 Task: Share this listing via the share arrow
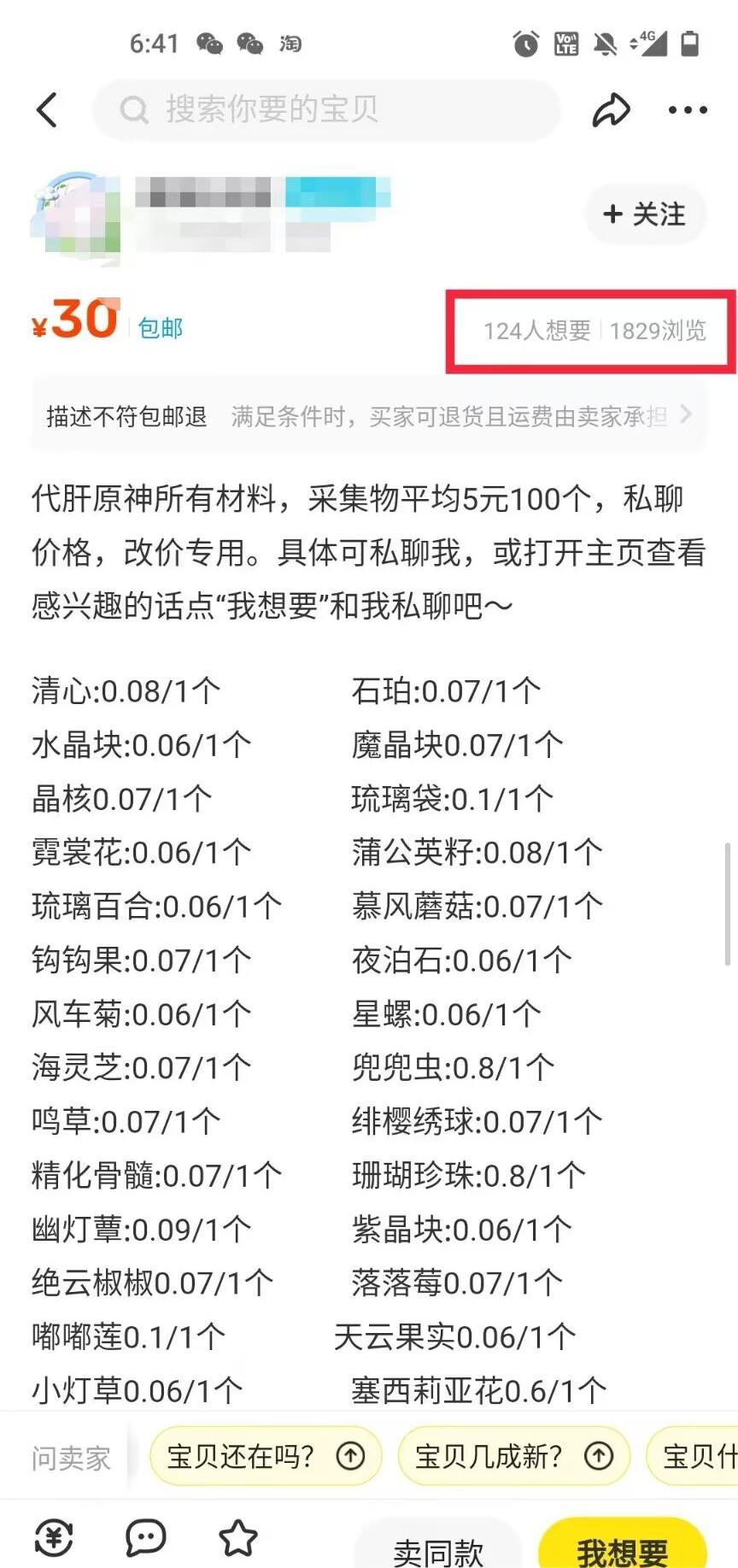click(x=612, y=110)
